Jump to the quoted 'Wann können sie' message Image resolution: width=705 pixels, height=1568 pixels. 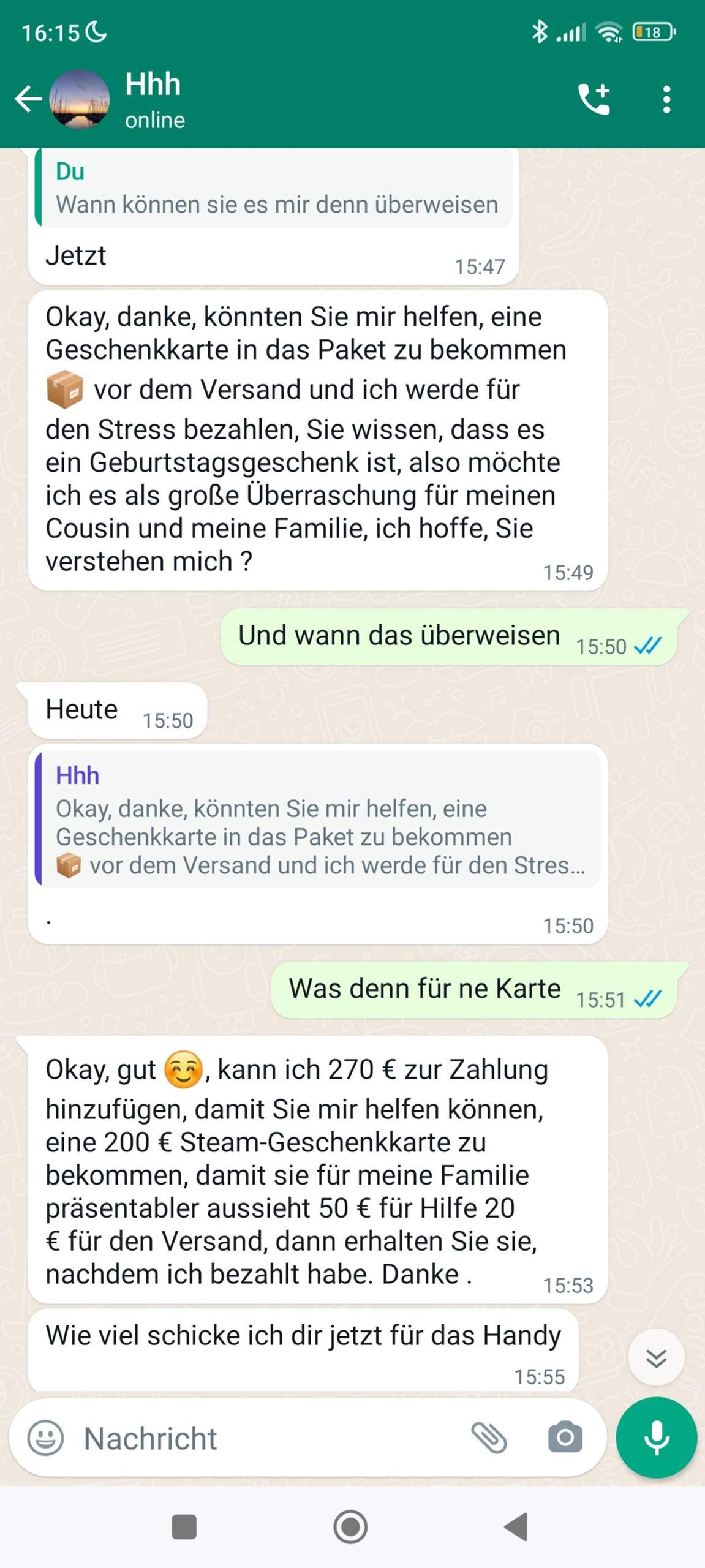coord(274,189)
